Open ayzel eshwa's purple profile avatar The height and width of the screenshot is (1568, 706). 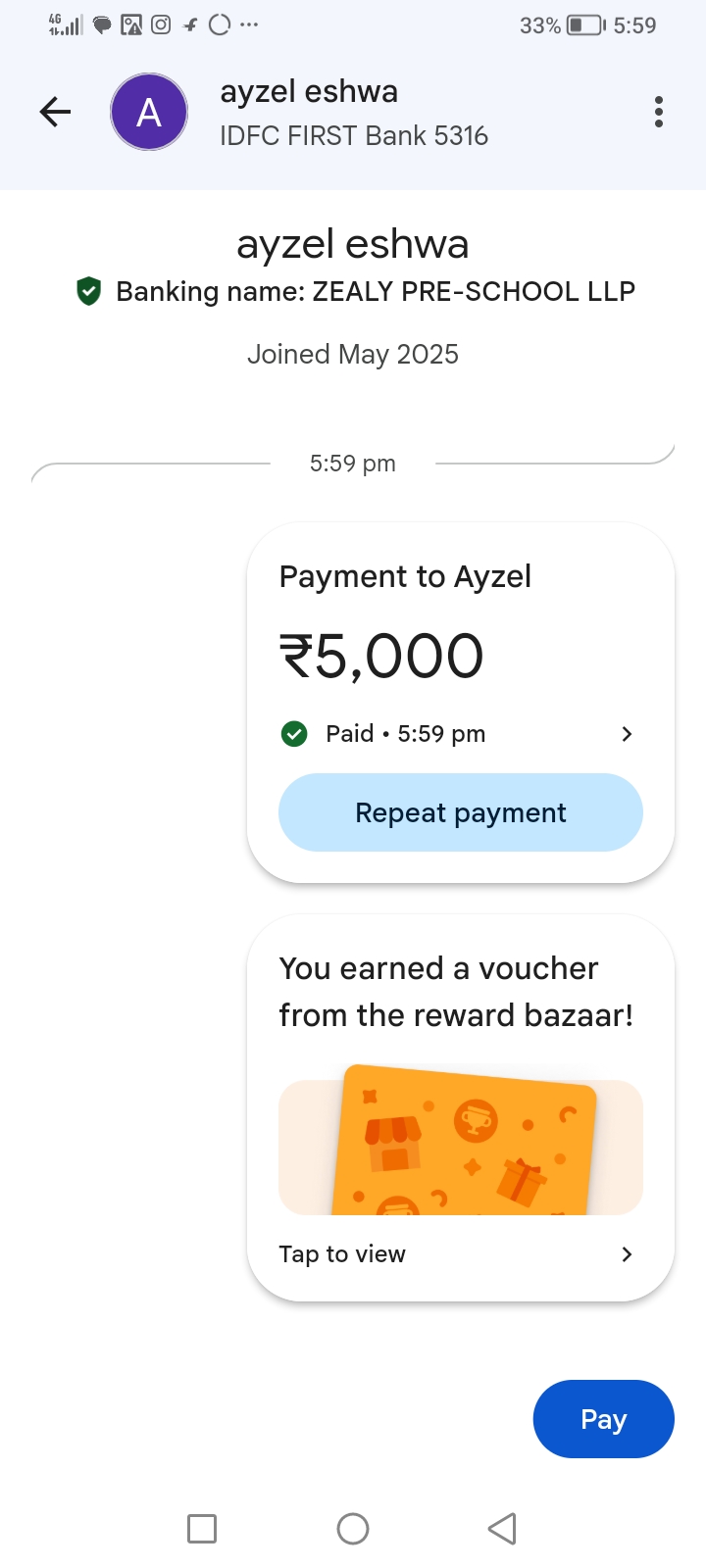coord(149,113)
